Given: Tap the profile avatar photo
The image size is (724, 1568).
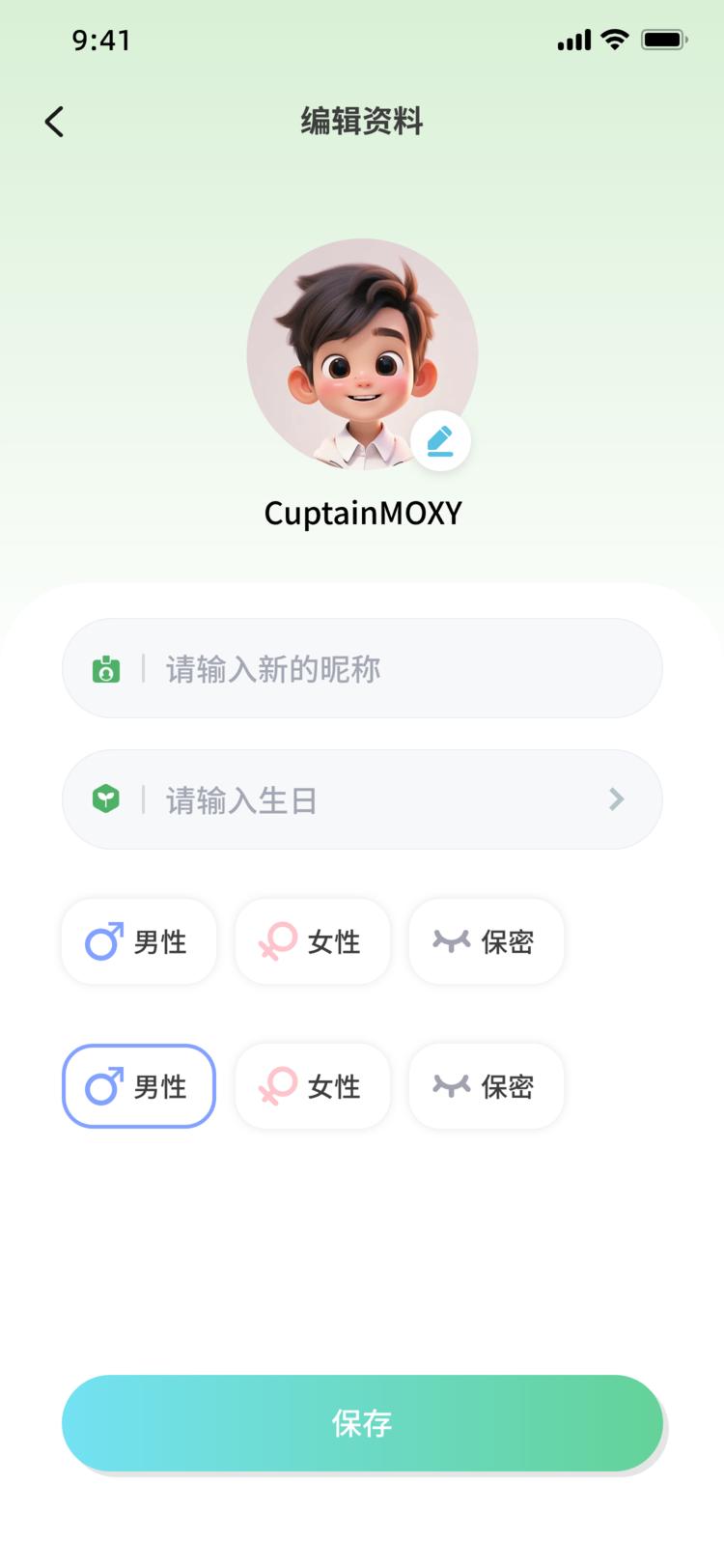Looking at the screenshot, I should pos(362,354).
